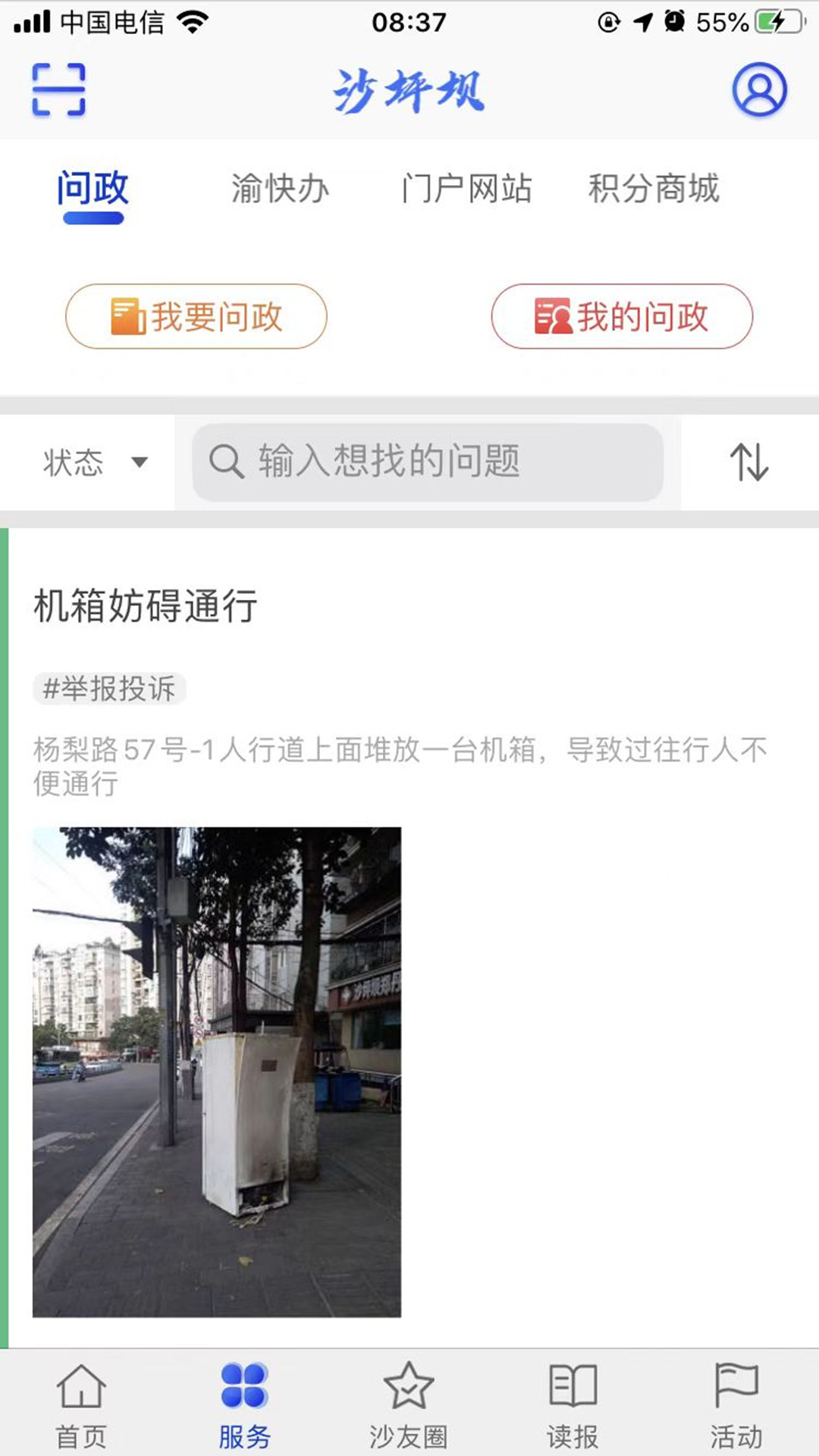Switch to the 沙友圈 tab
This screenshot has height=1456, width=819.
coord(409,1404)
